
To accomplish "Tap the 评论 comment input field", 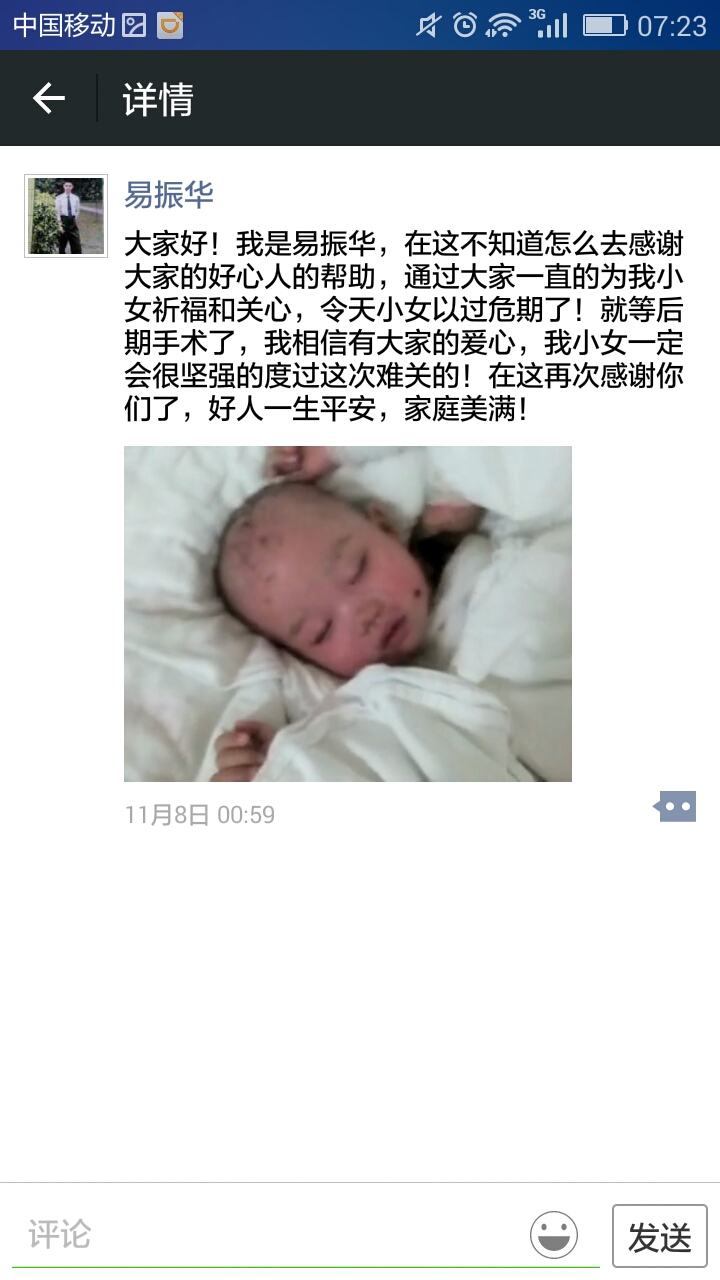I will click(x=270, y=1234).
